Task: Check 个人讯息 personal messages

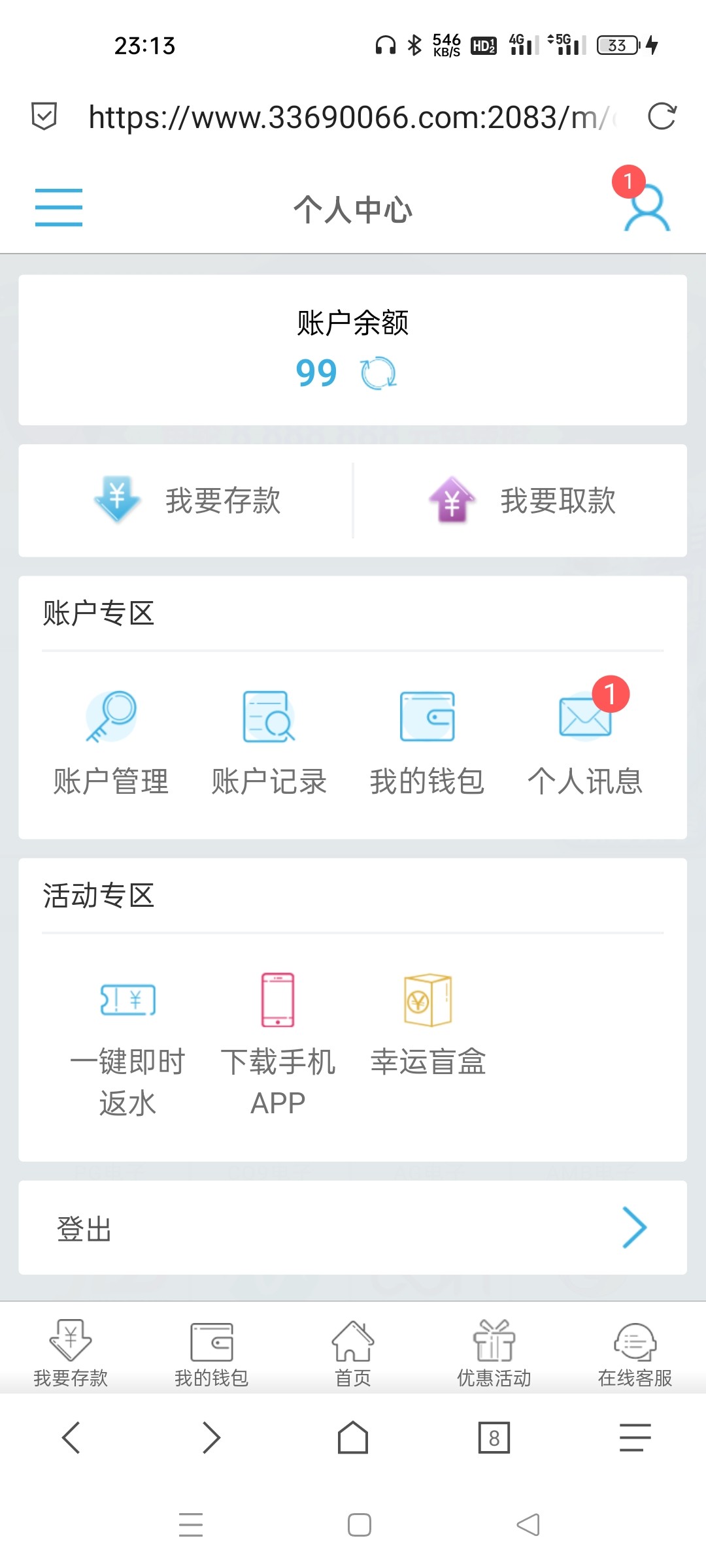Action: pyautogui.click(x=585, y=743)
